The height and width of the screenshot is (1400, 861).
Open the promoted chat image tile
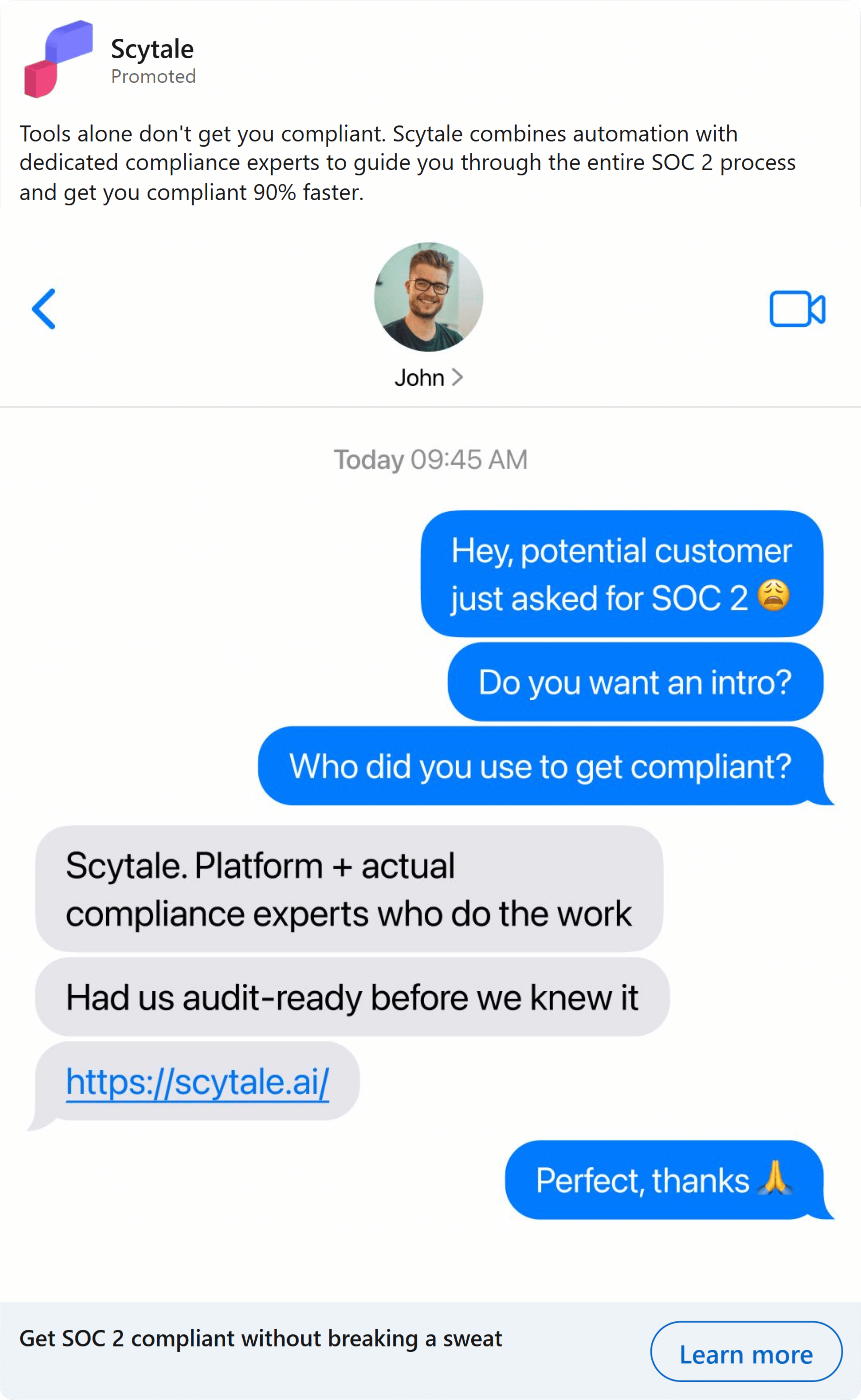coord(431,754)
